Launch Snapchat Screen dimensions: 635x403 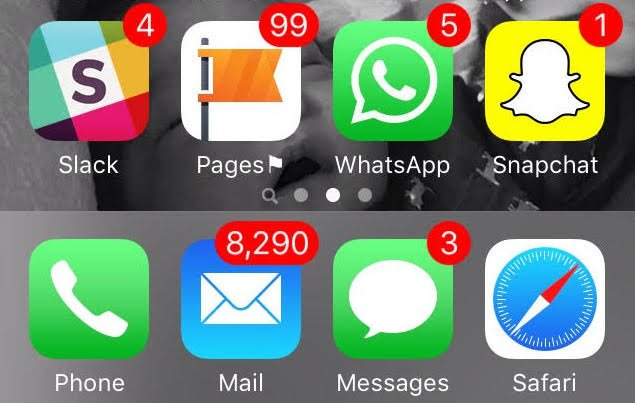[544, 82]
